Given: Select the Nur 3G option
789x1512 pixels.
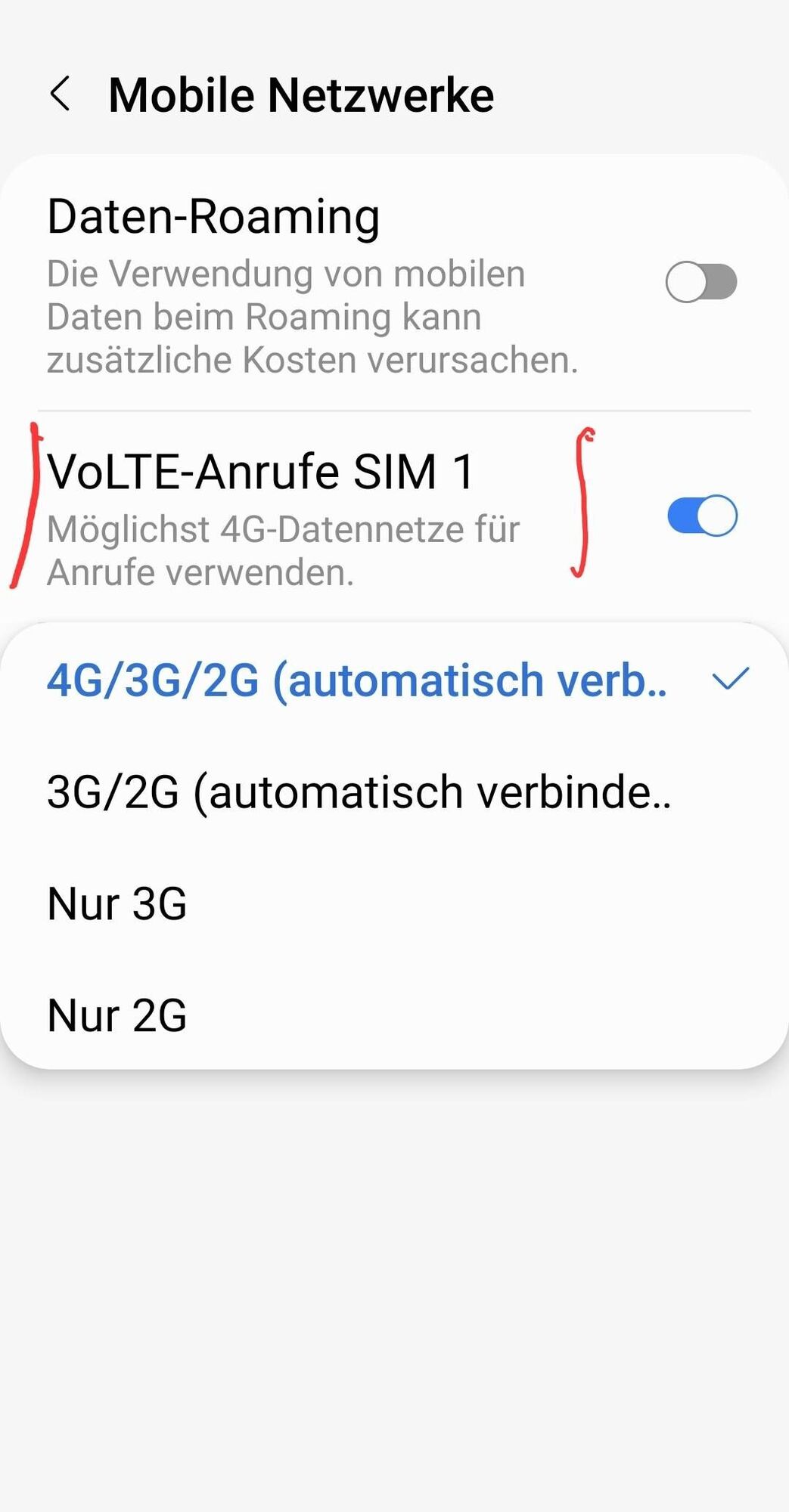Looking at the screenshot, I should point(117,903).
